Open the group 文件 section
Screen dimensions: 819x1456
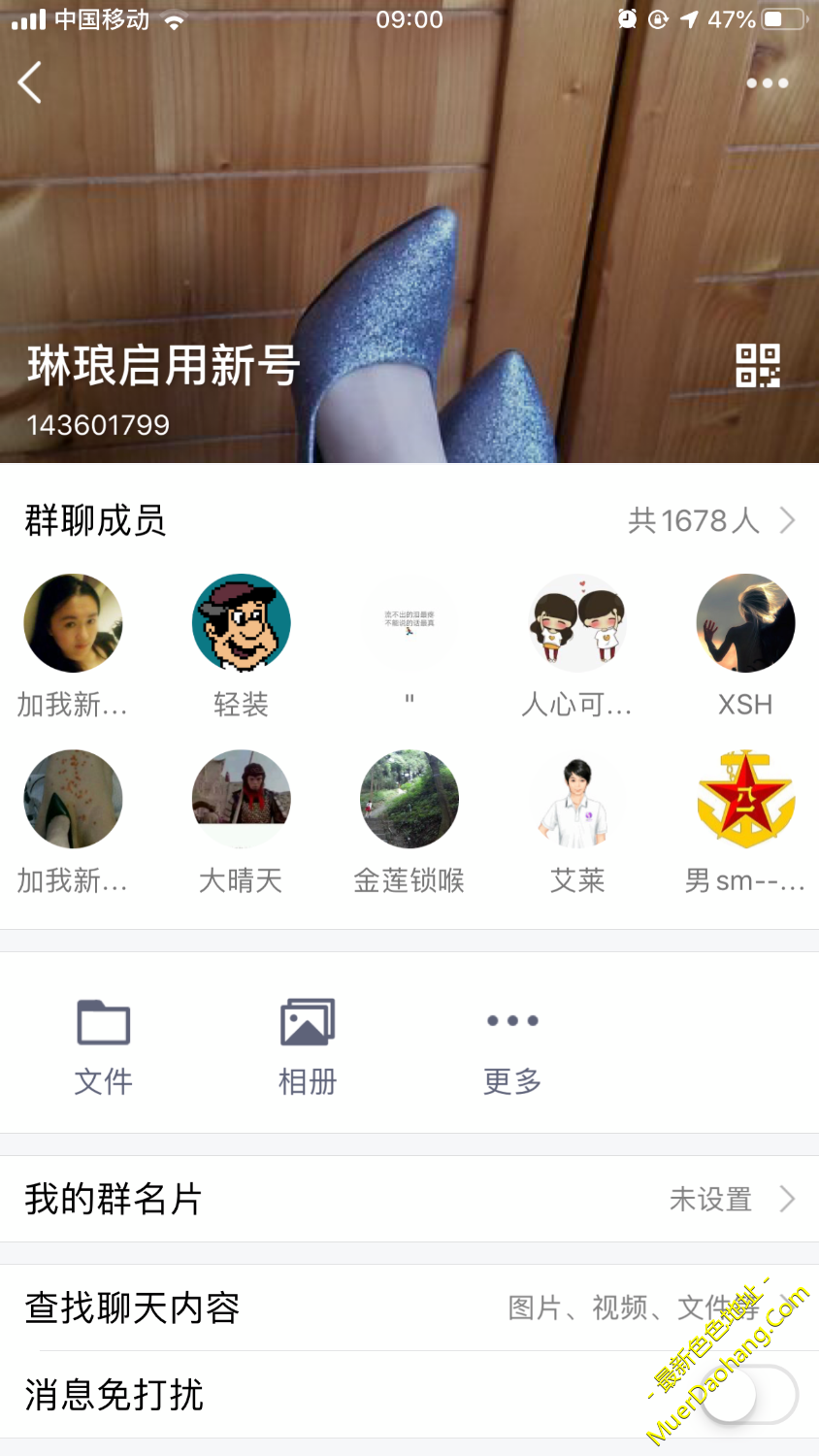pyautogui.click(x=103, y=1046)
